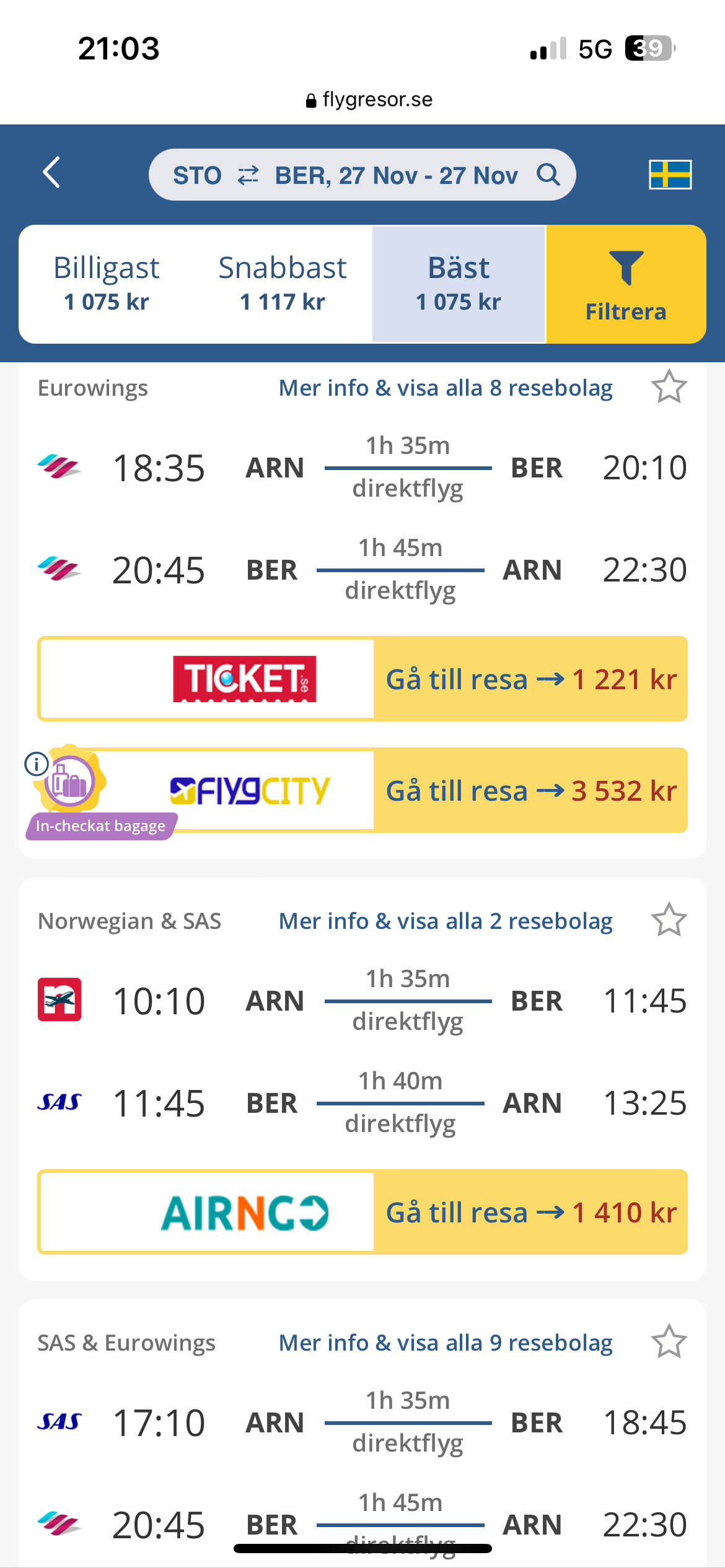View all 8 resebolag for Eurowings

446,388
